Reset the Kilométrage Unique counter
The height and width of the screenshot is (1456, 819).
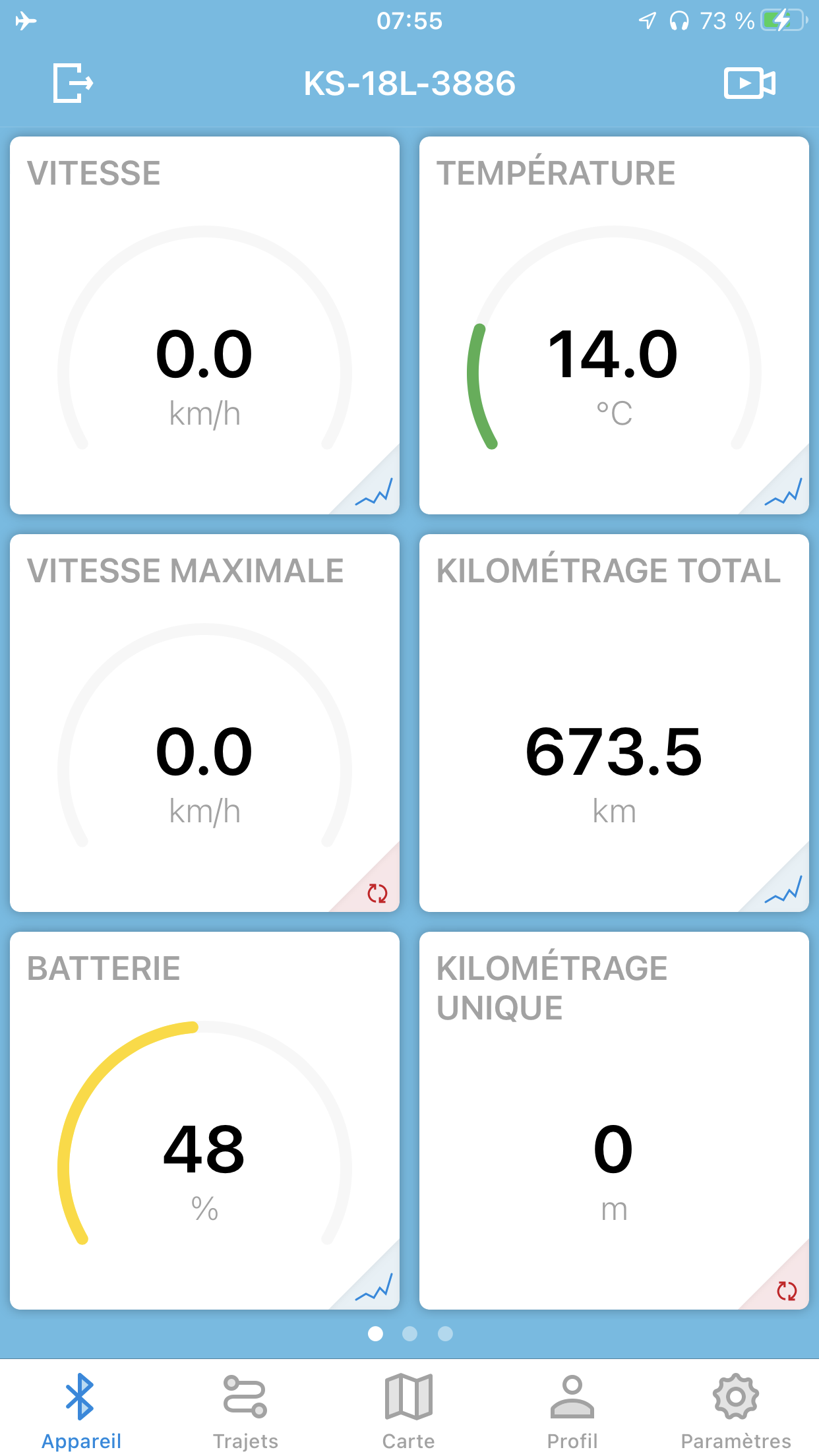tap(787, 1291)
